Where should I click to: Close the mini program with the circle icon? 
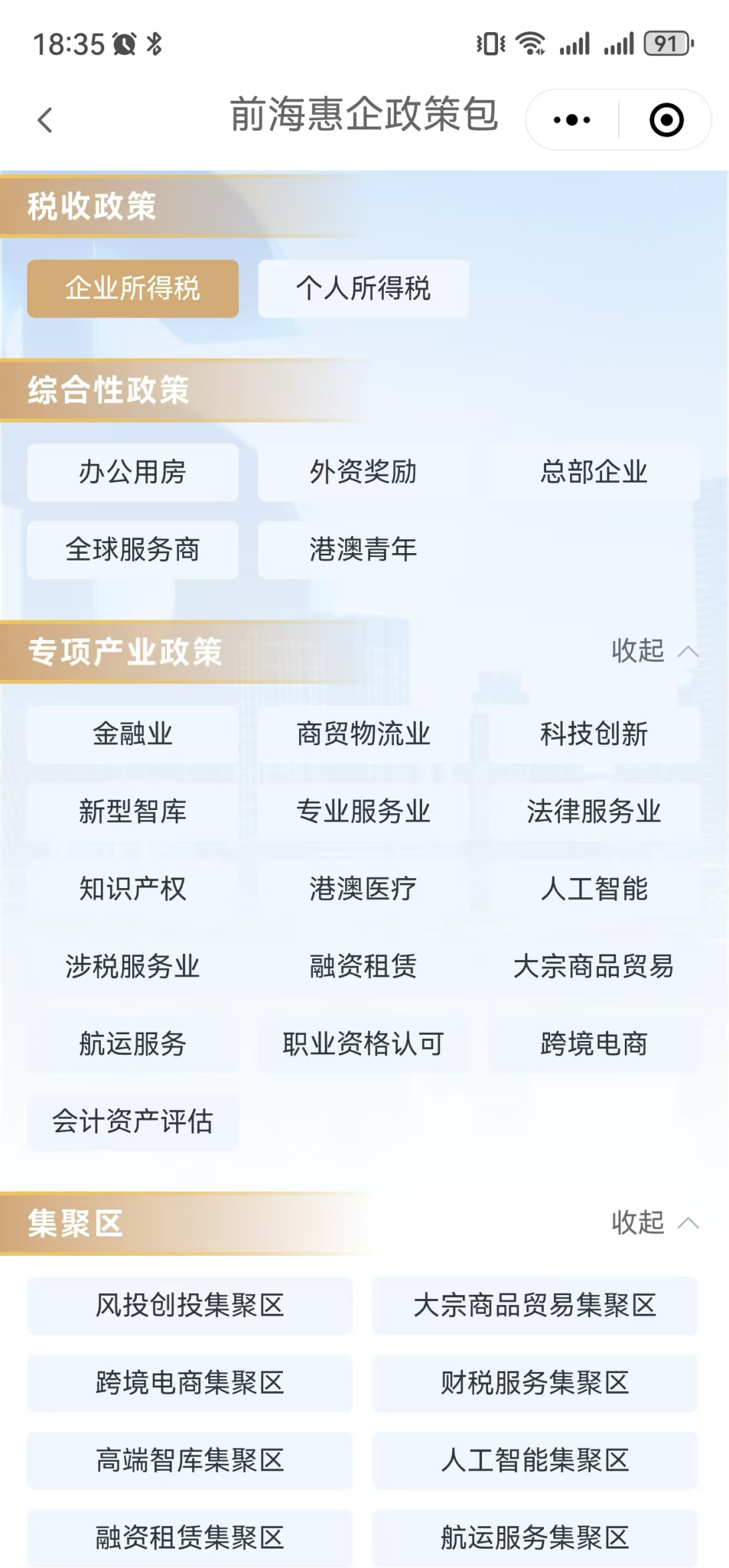point(666,120)
